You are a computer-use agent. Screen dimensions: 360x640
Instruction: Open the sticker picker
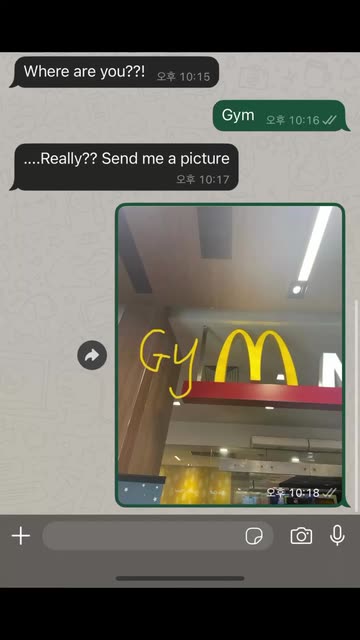click(x=254, y=536)
